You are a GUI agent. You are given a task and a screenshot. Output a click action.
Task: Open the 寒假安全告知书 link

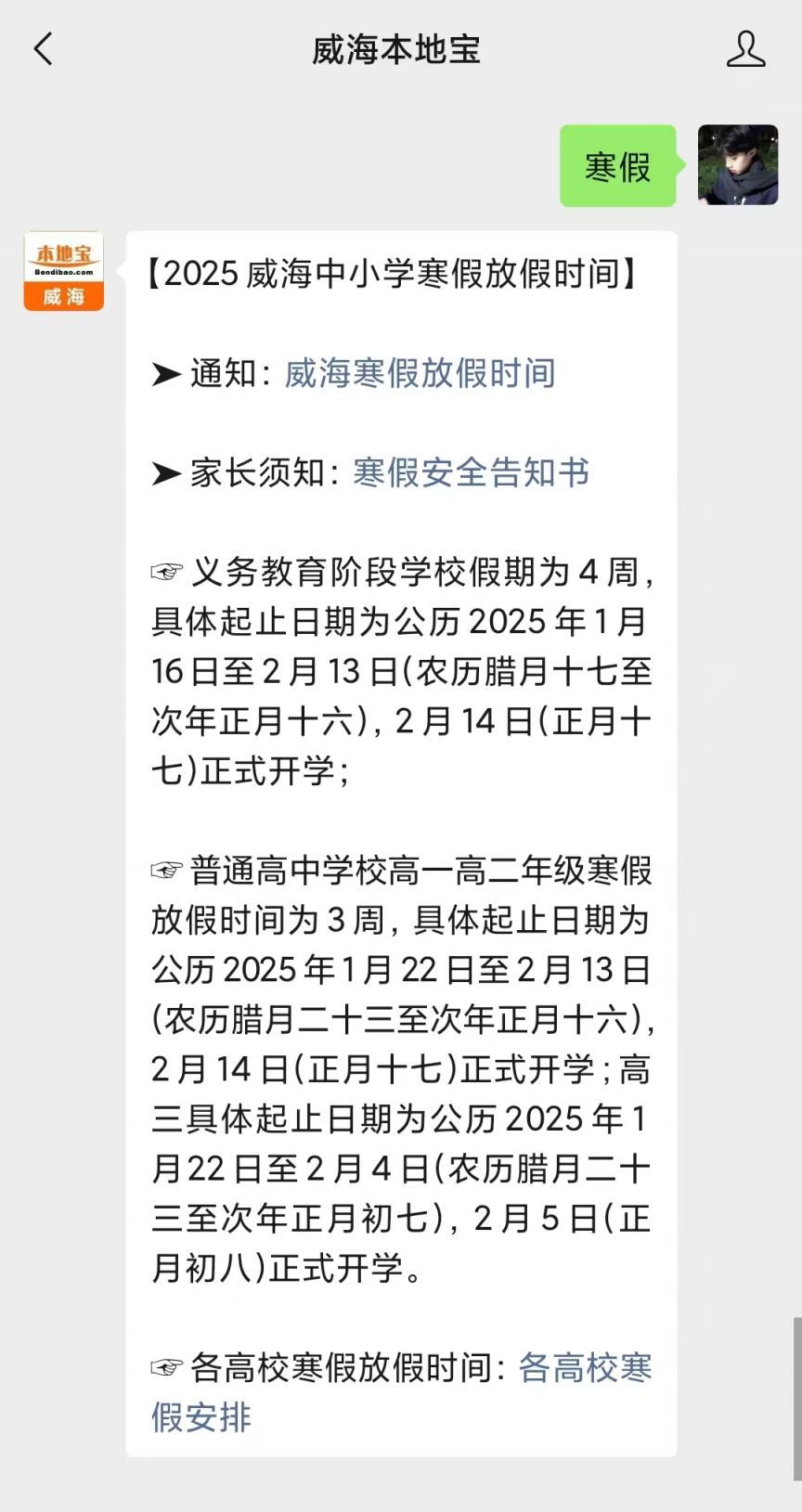[x=471, y=472]
